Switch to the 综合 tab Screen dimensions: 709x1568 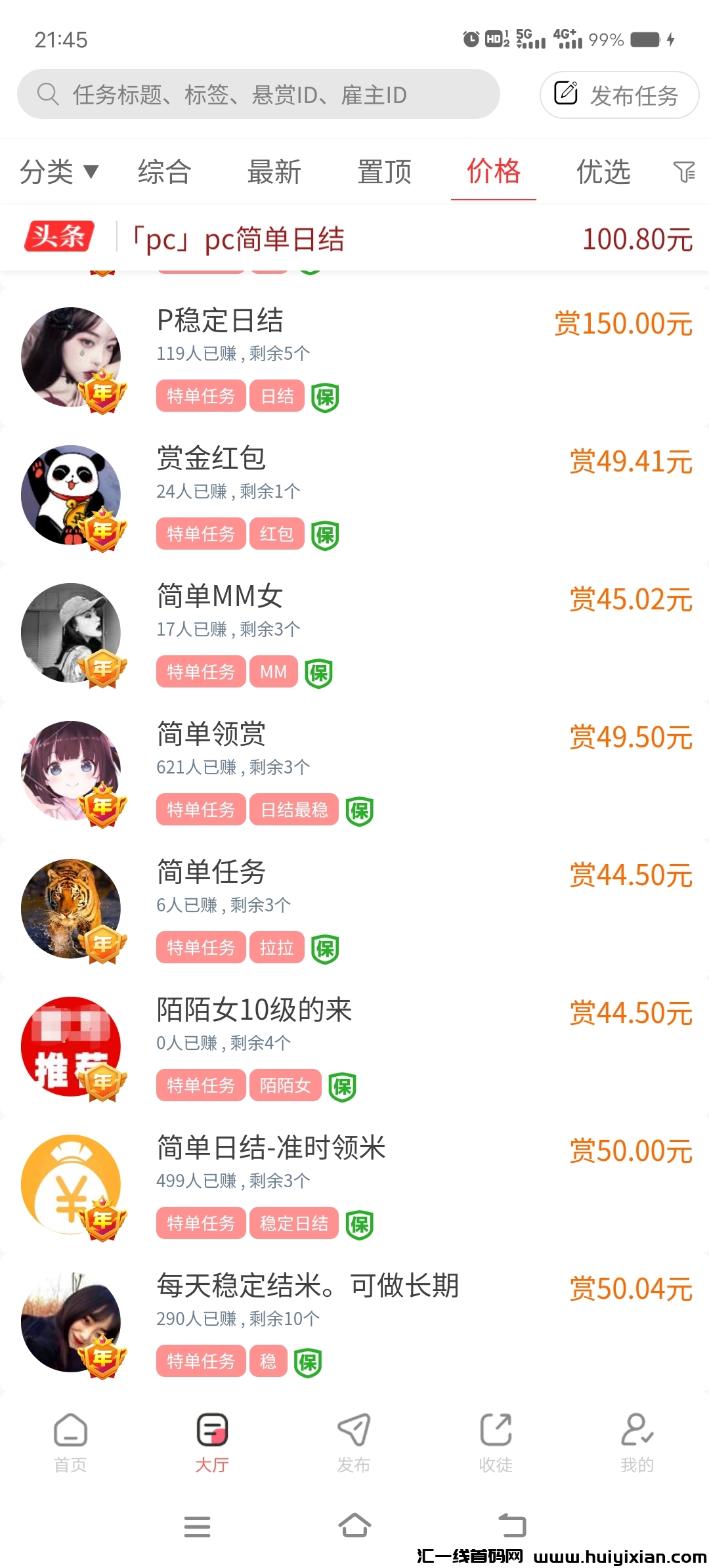click(164, 172)
